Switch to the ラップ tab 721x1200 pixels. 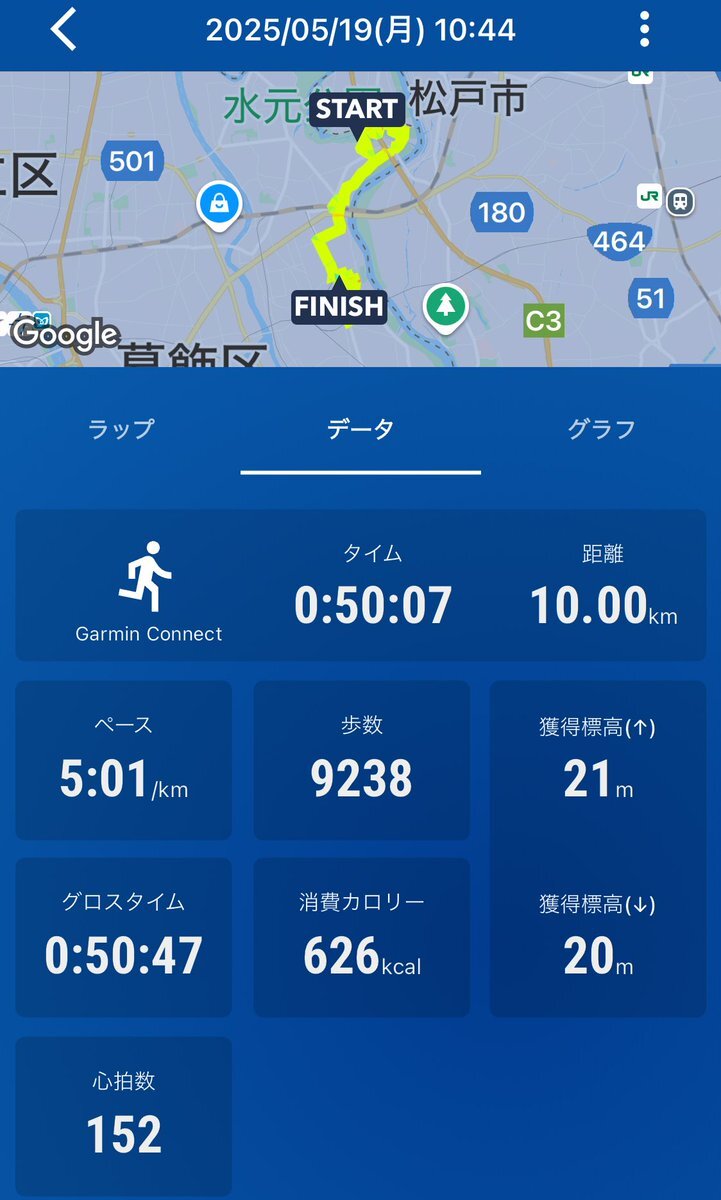[121, 429]
